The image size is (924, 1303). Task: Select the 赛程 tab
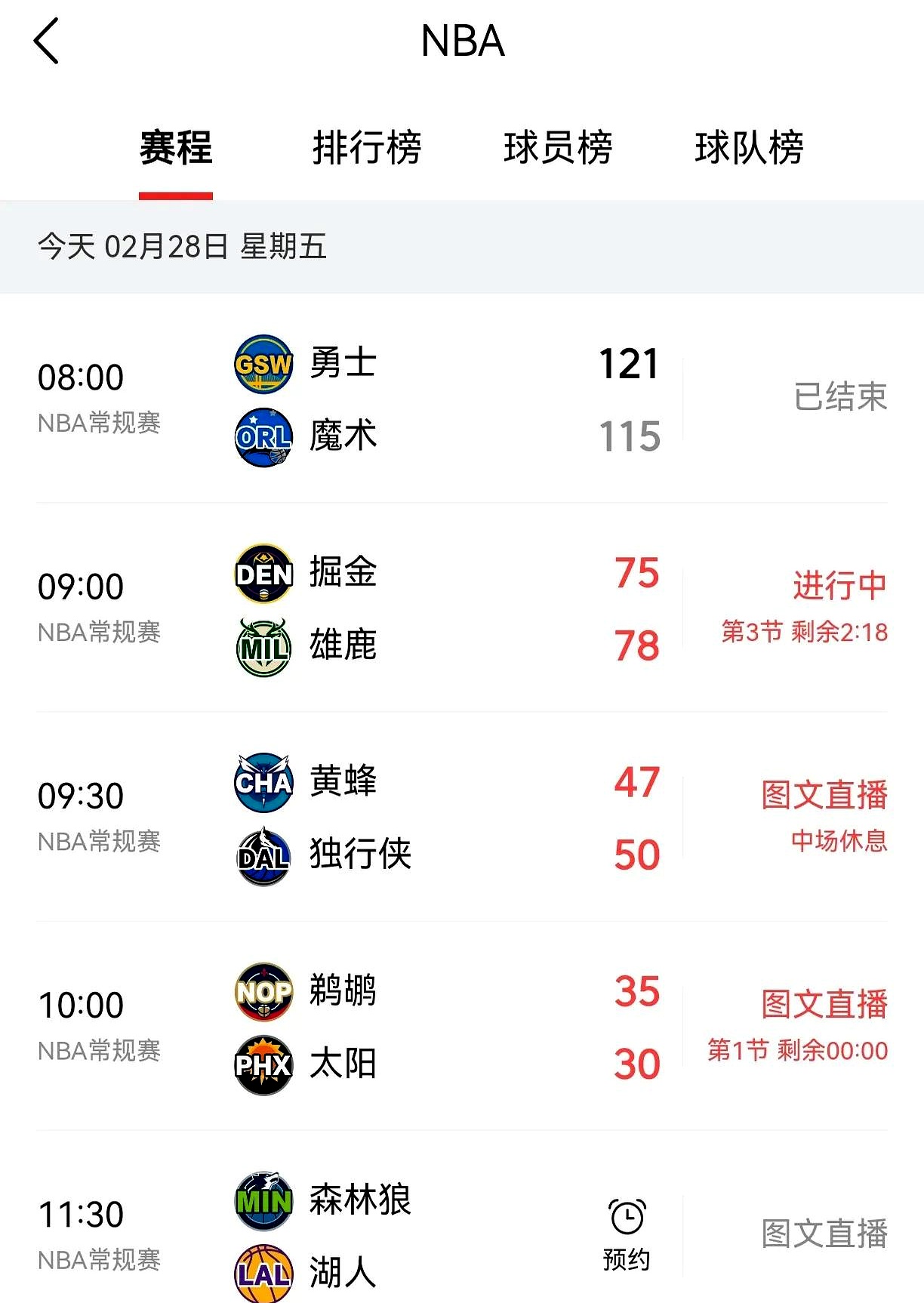[x=175, y=149]
